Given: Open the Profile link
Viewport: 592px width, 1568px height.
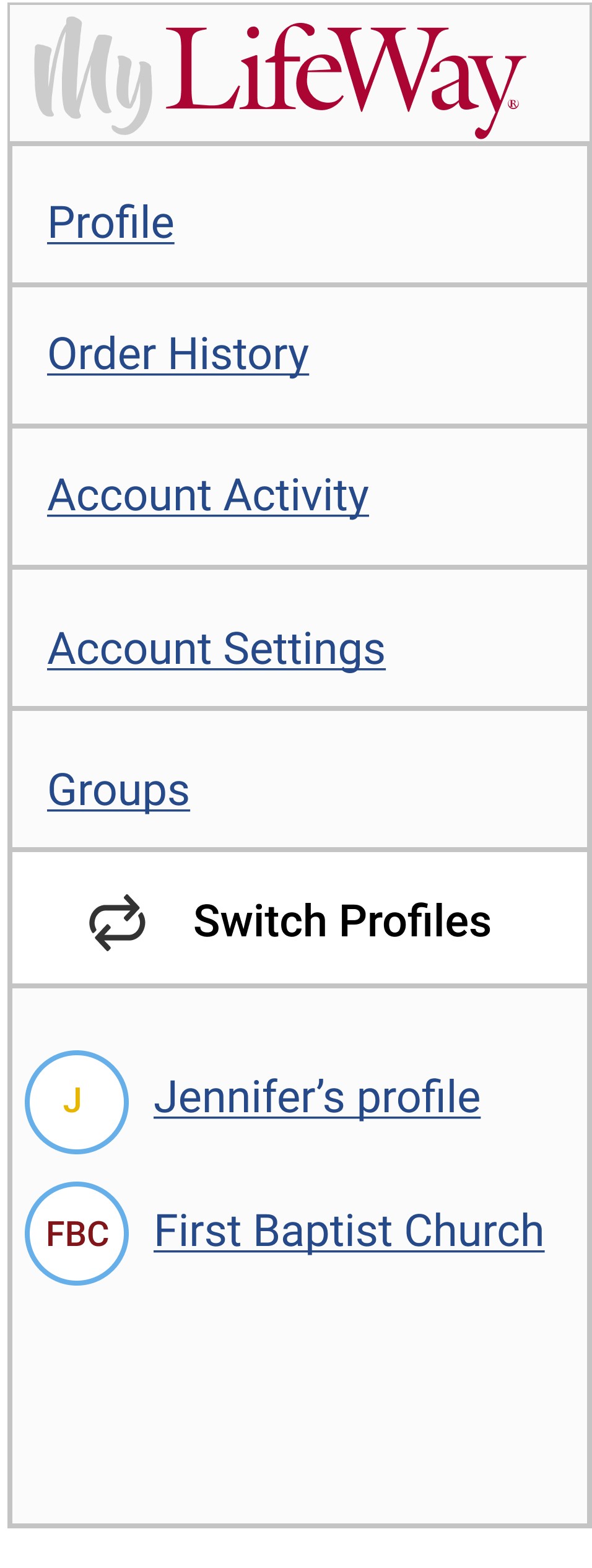Looking at the screenshot, I should click(111, 222).
